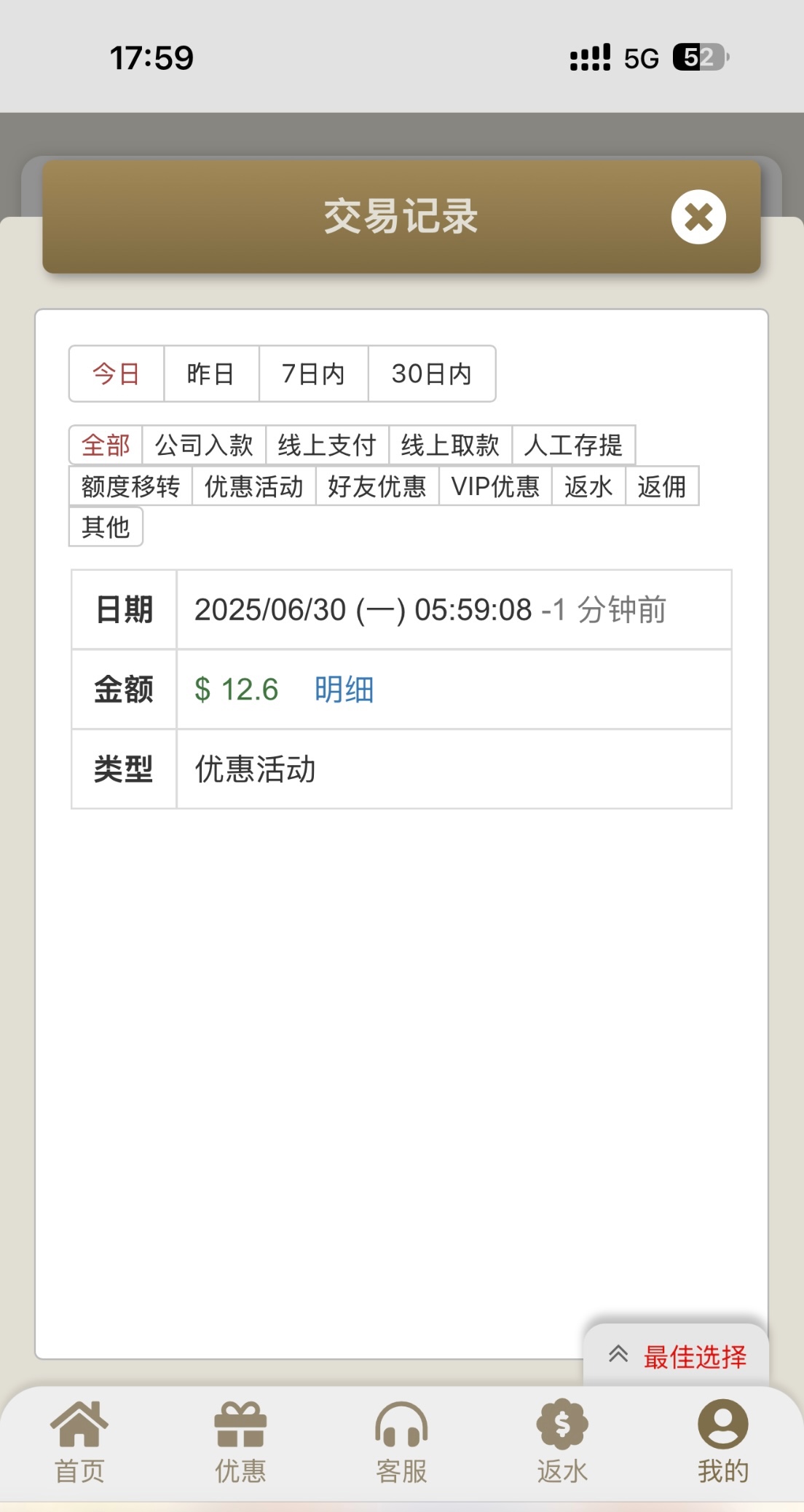The height and width of the screenshot is (1512, 804).
Task: Filter records by 公司入款
Action: (204, 445)
